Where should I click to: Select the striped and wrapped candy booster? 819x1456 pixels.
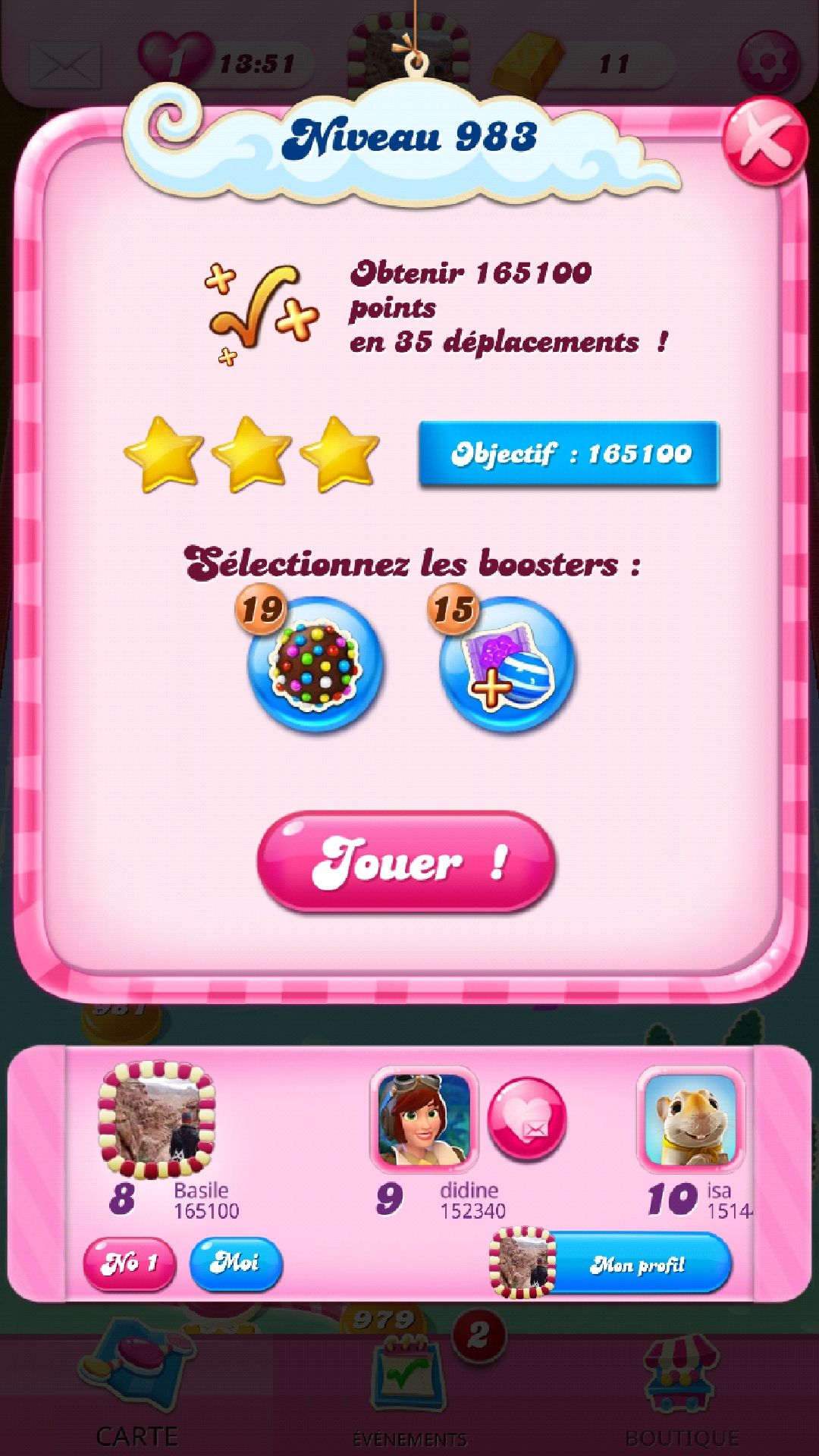507,665
